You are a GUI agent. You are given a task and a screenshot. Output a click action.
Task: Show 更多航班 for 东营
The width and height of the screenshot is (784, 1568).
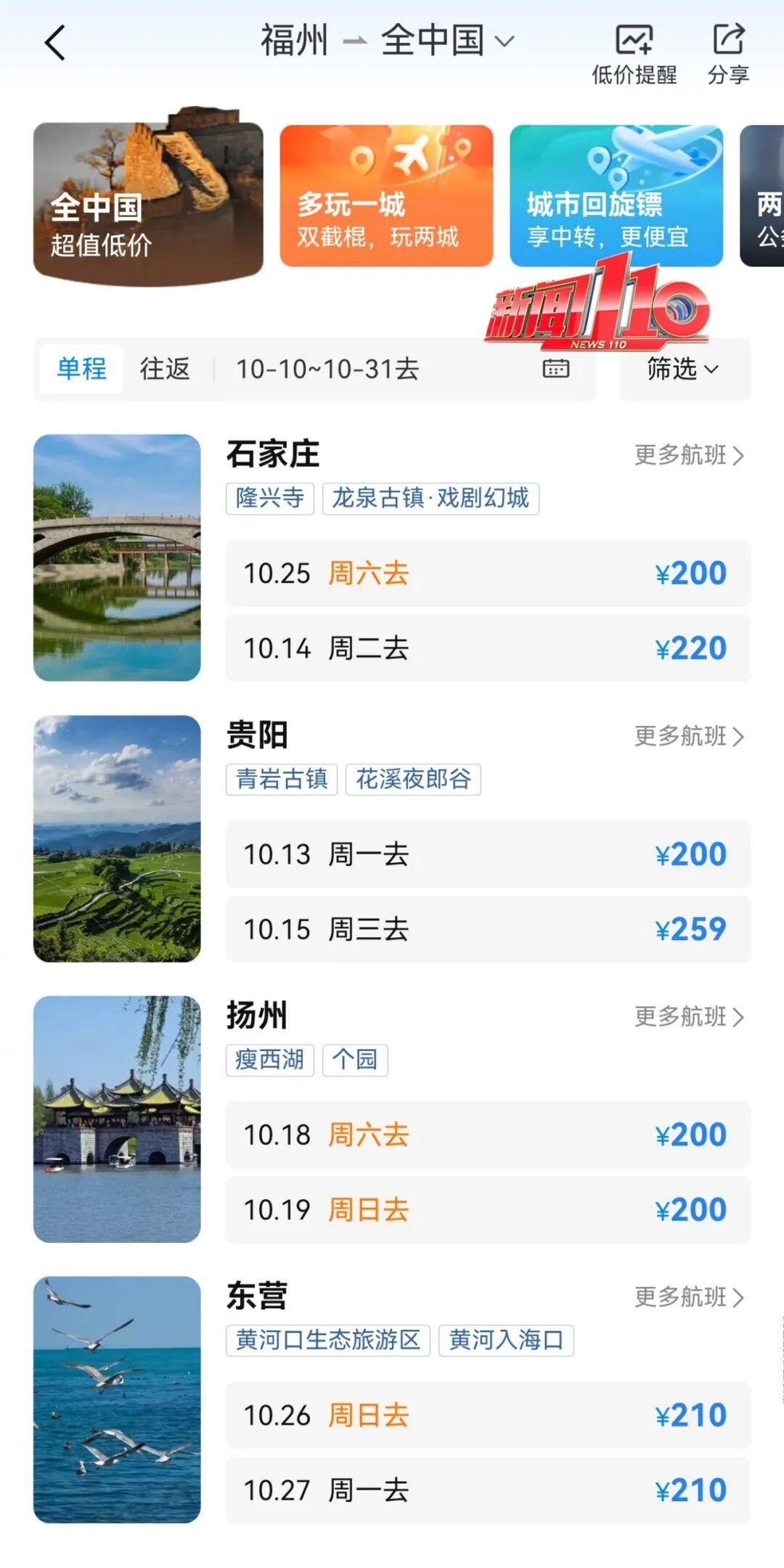[x=689, y=1297]
